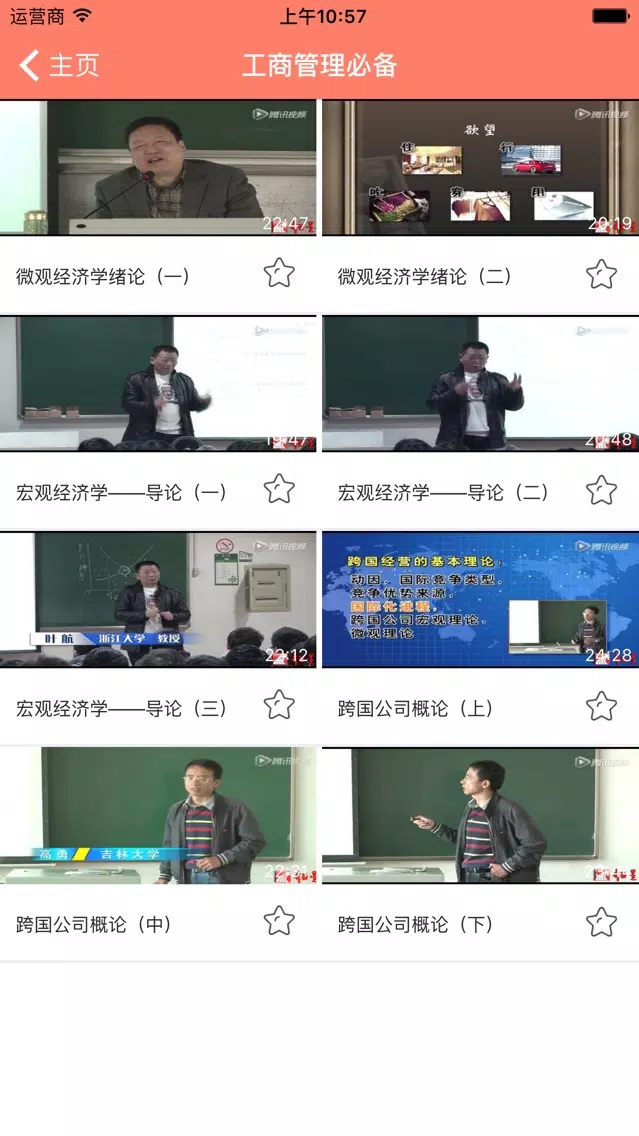The width and height of the screenshot is (639, 1136).
Task: Watch 跨国公司概论（中） video
Action: click(x=158, y=816)
